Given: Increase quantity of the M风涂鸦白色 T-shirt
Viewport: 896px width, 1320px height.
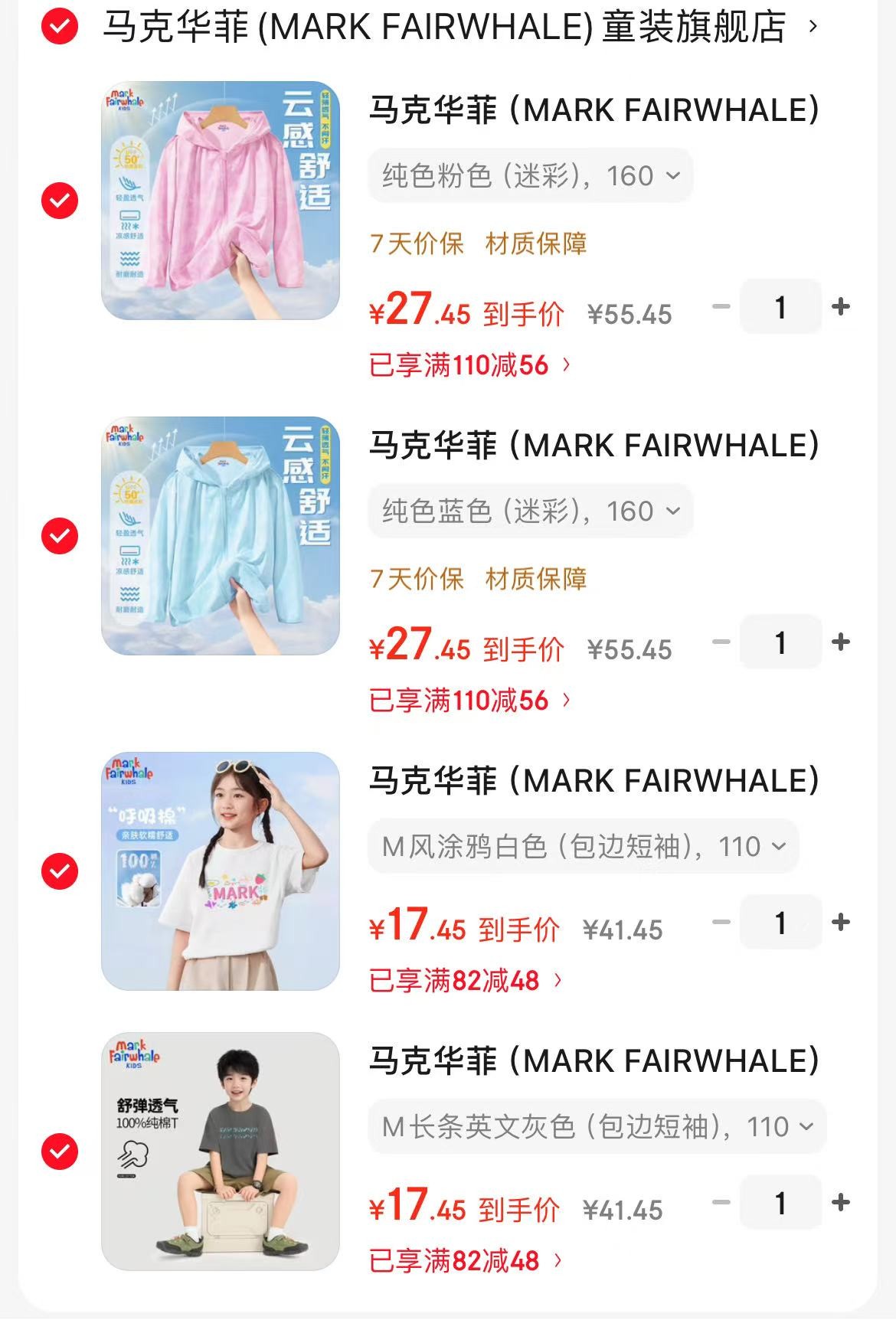Looking at the screenshot, I should [841, 923].
